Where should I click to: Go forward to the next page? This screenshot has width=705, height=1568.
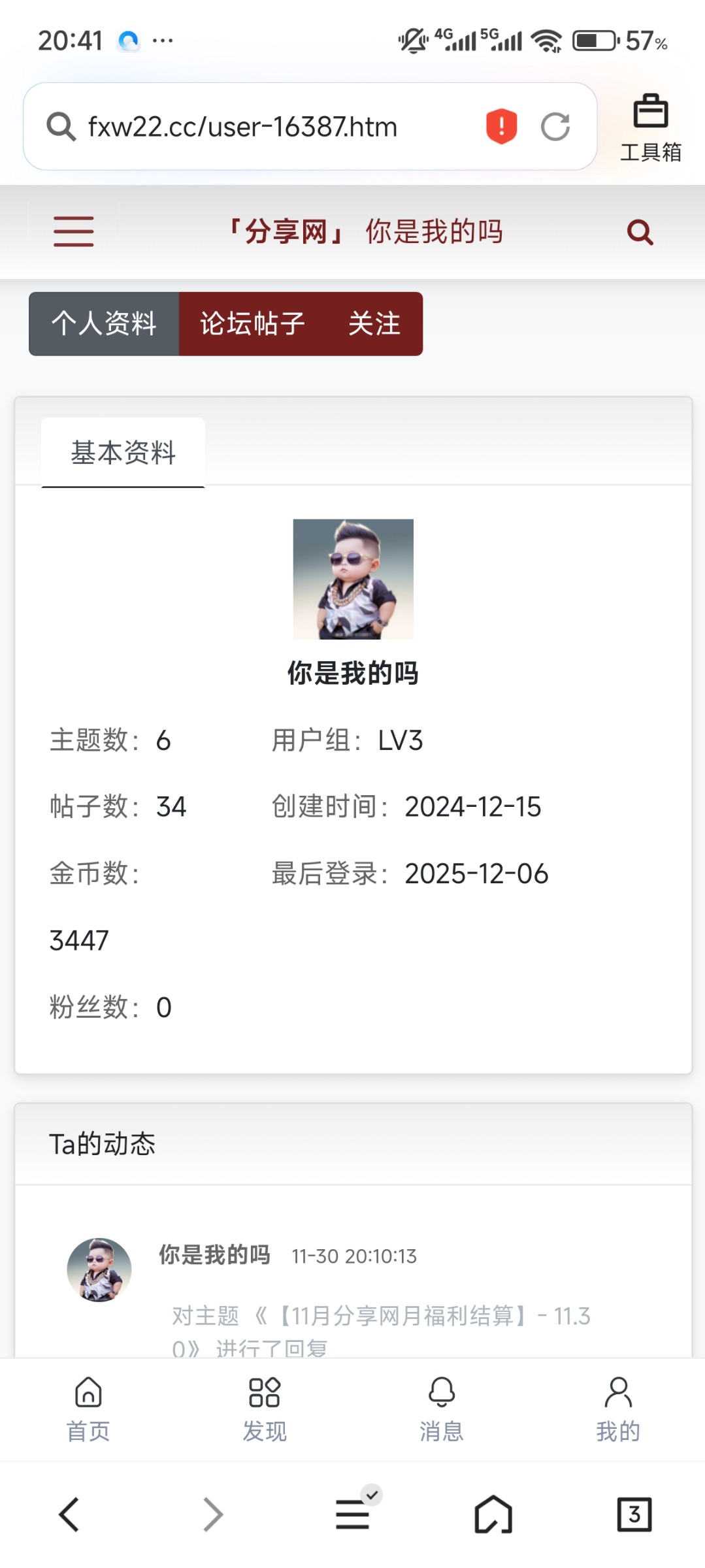coord(212,1514)
